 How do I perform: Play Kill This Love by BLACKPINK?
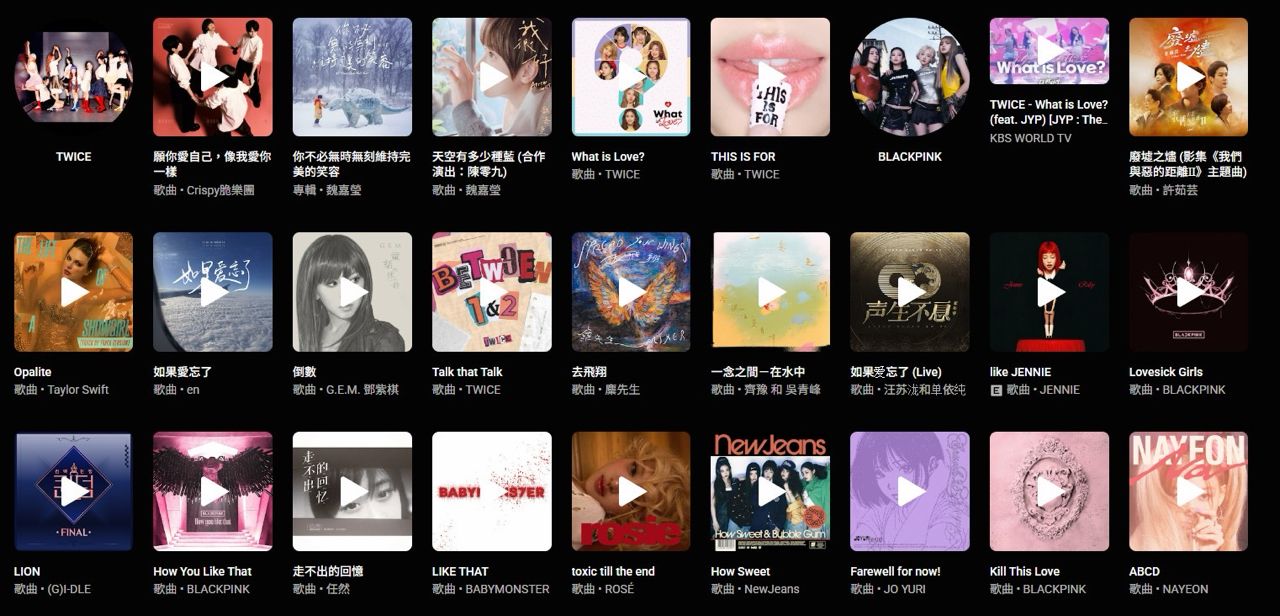[x=1049, y=491]
